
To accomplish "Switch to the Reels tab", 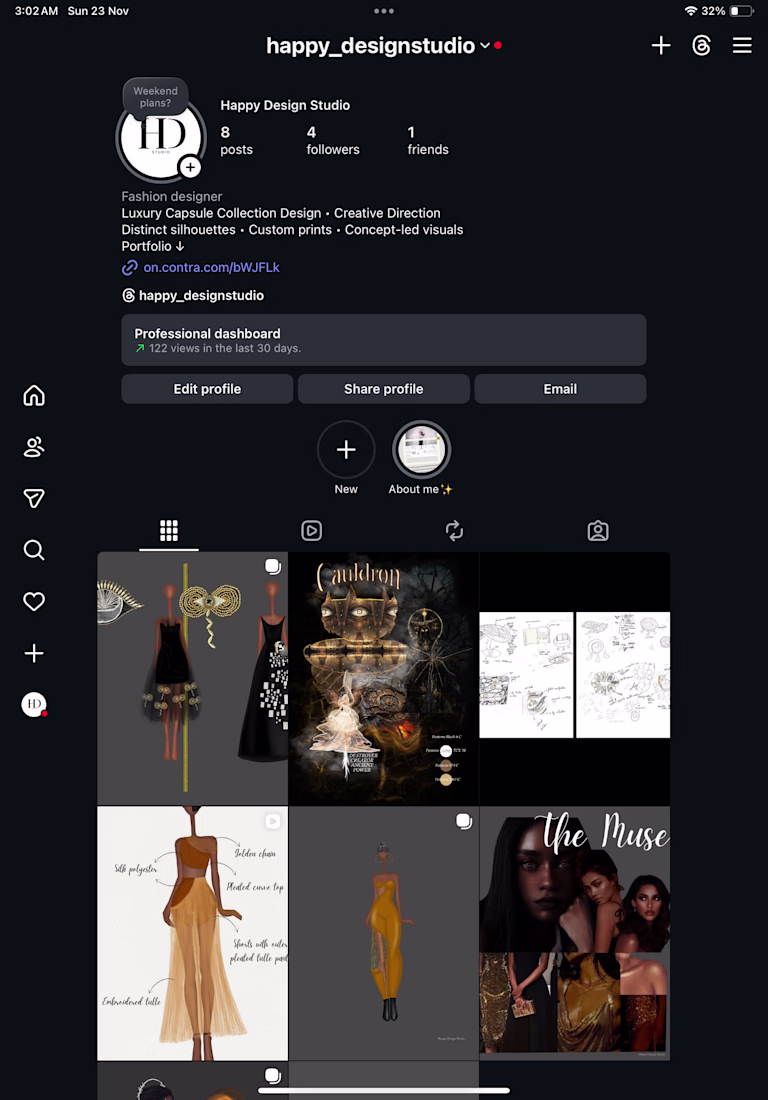I will [311, 530].
